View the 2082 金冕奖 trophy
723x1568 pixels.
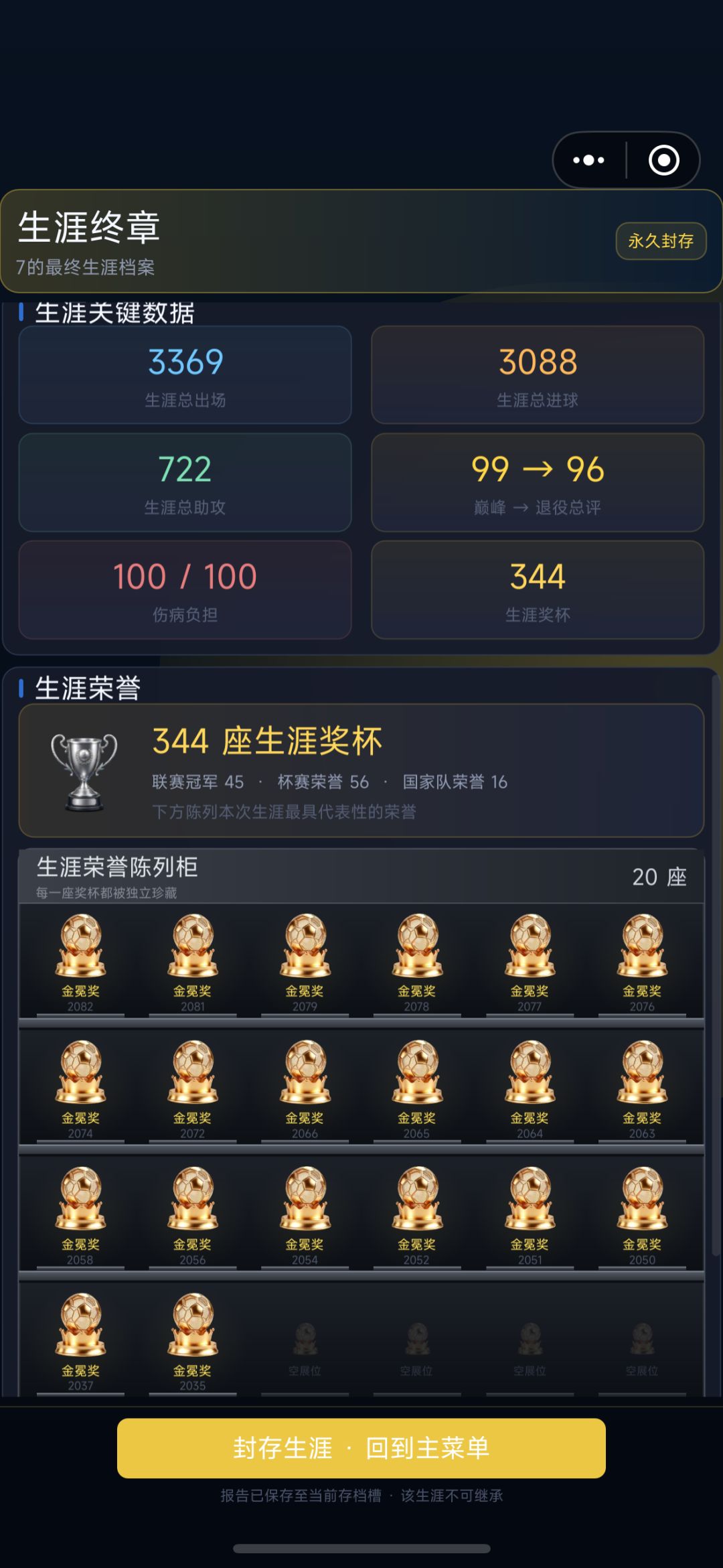(80, 963)
